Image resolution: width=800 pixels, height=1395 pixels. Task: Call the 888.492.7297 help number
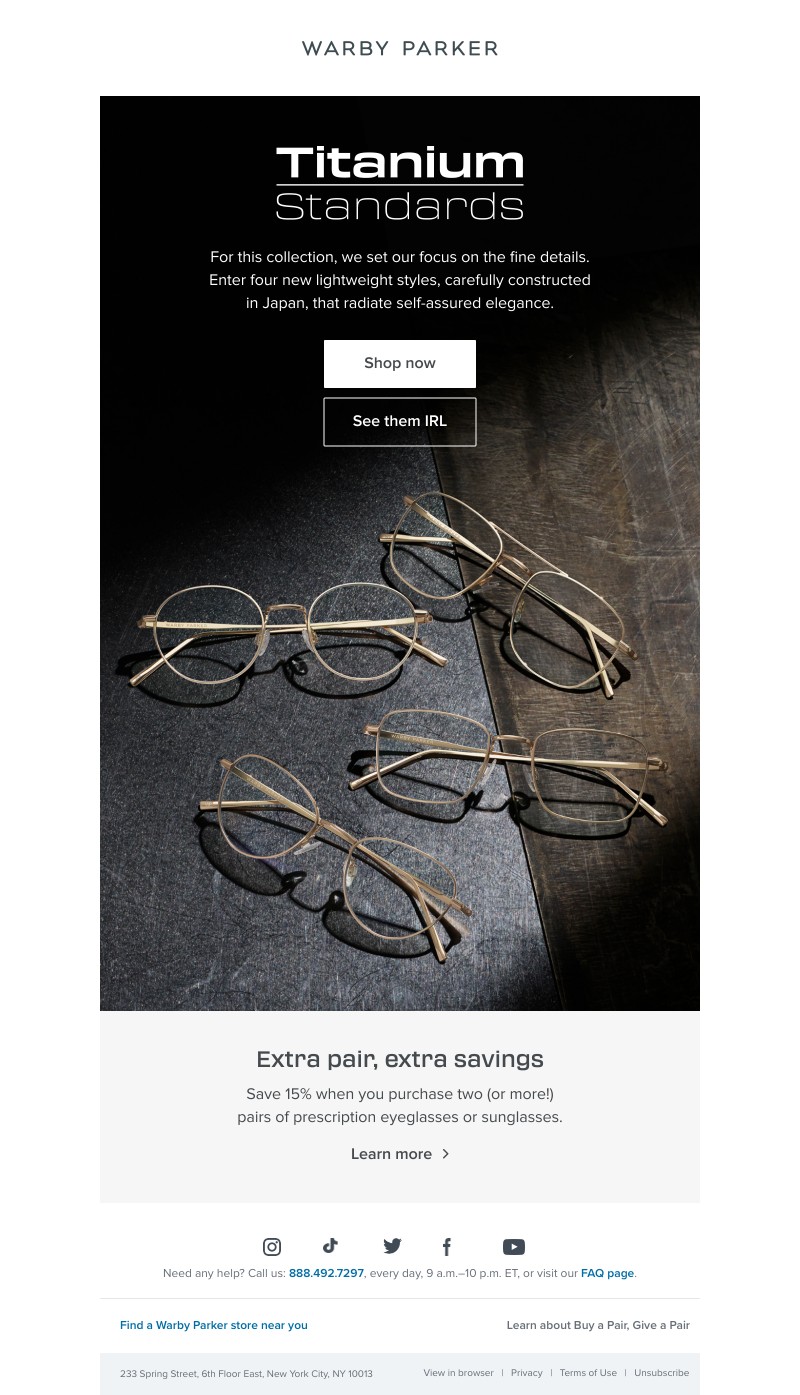[x=326, y=1273]
